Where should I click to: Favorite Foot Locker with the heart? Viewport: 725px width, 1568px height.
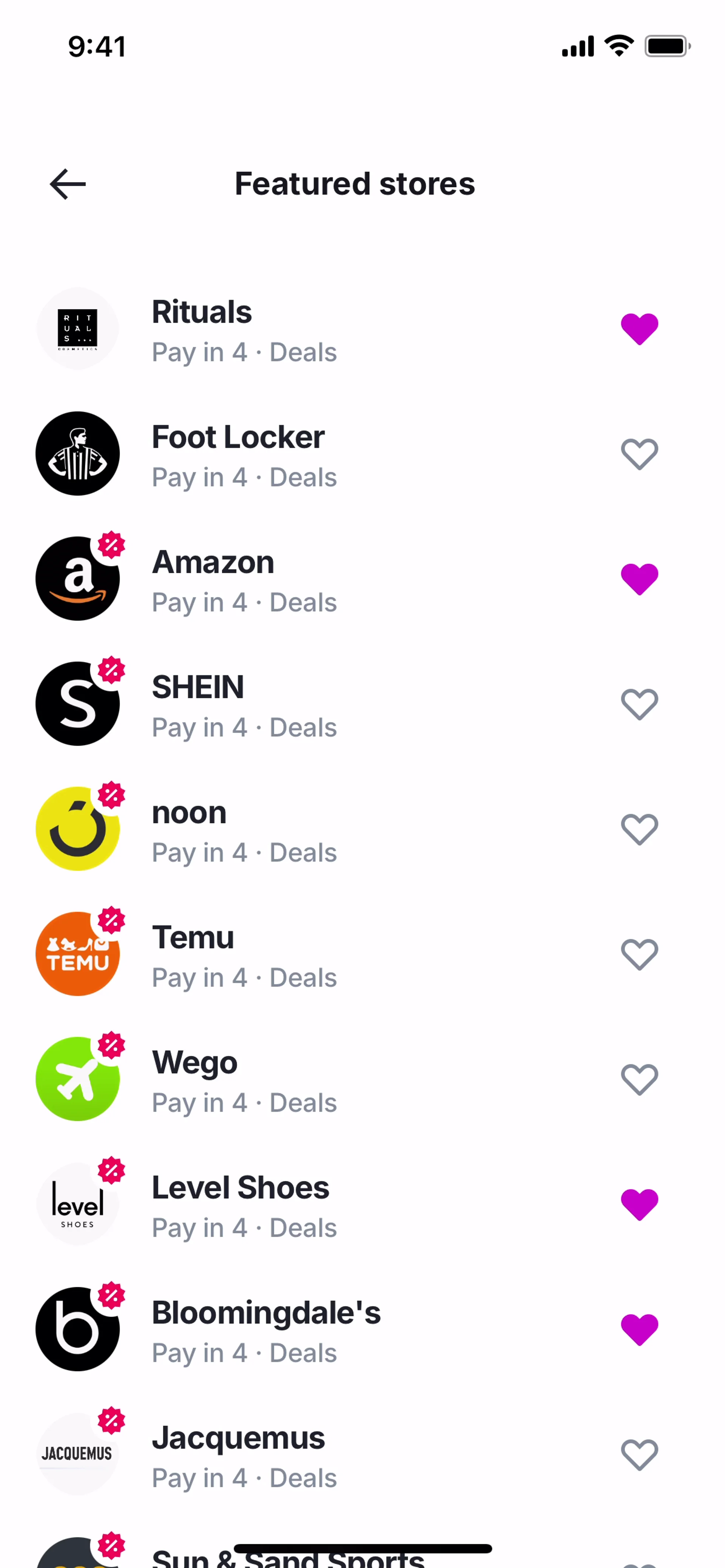pos(639,454)
